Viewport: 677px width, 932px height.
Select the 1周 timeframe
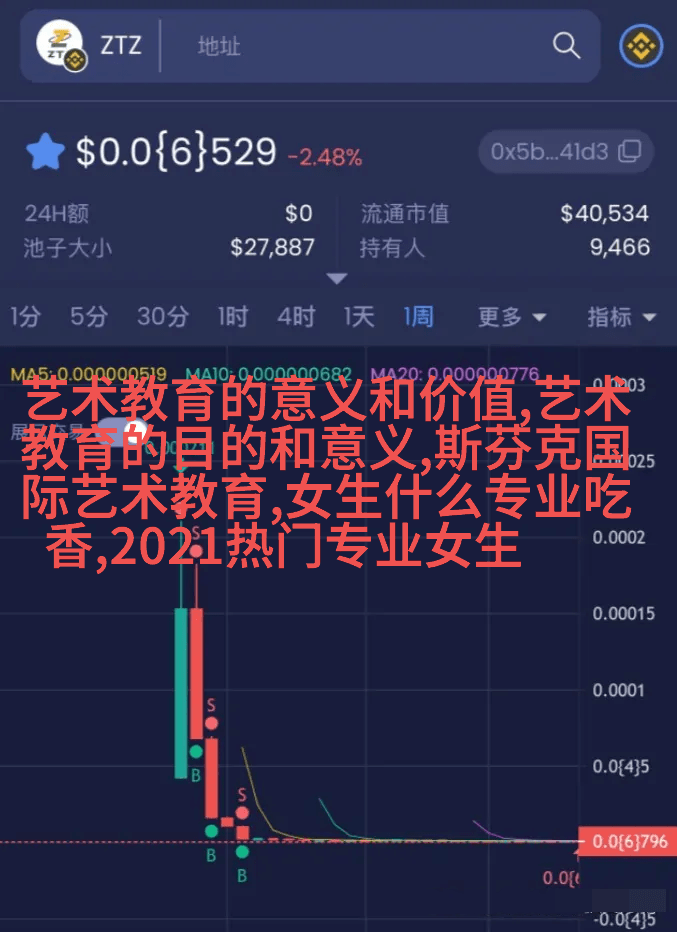pyautogui.click(x=418, y=317)
